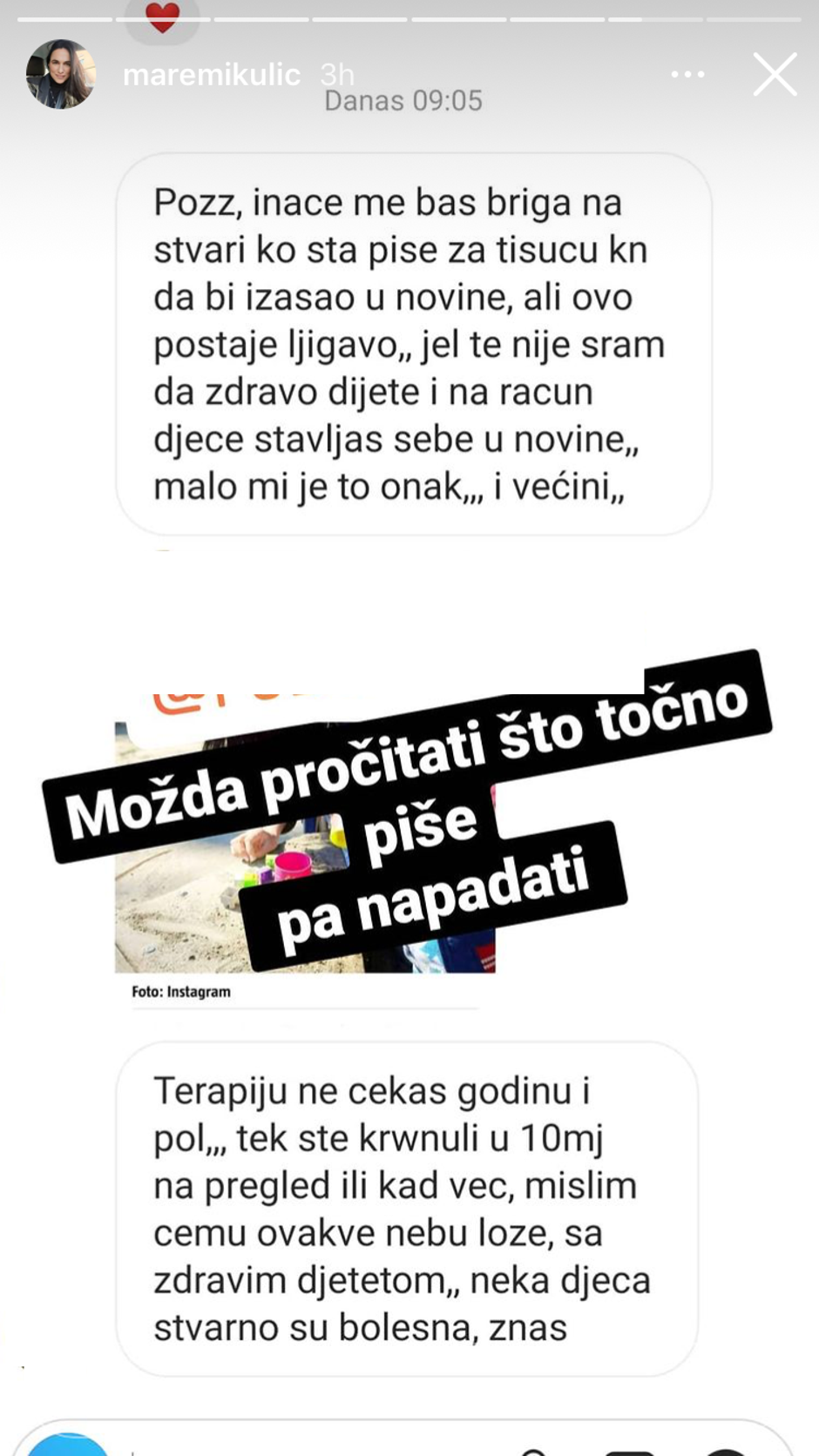This screenshot has width=819, height=1456.
Task: Open the maremikulic username link
Action: 212,75
